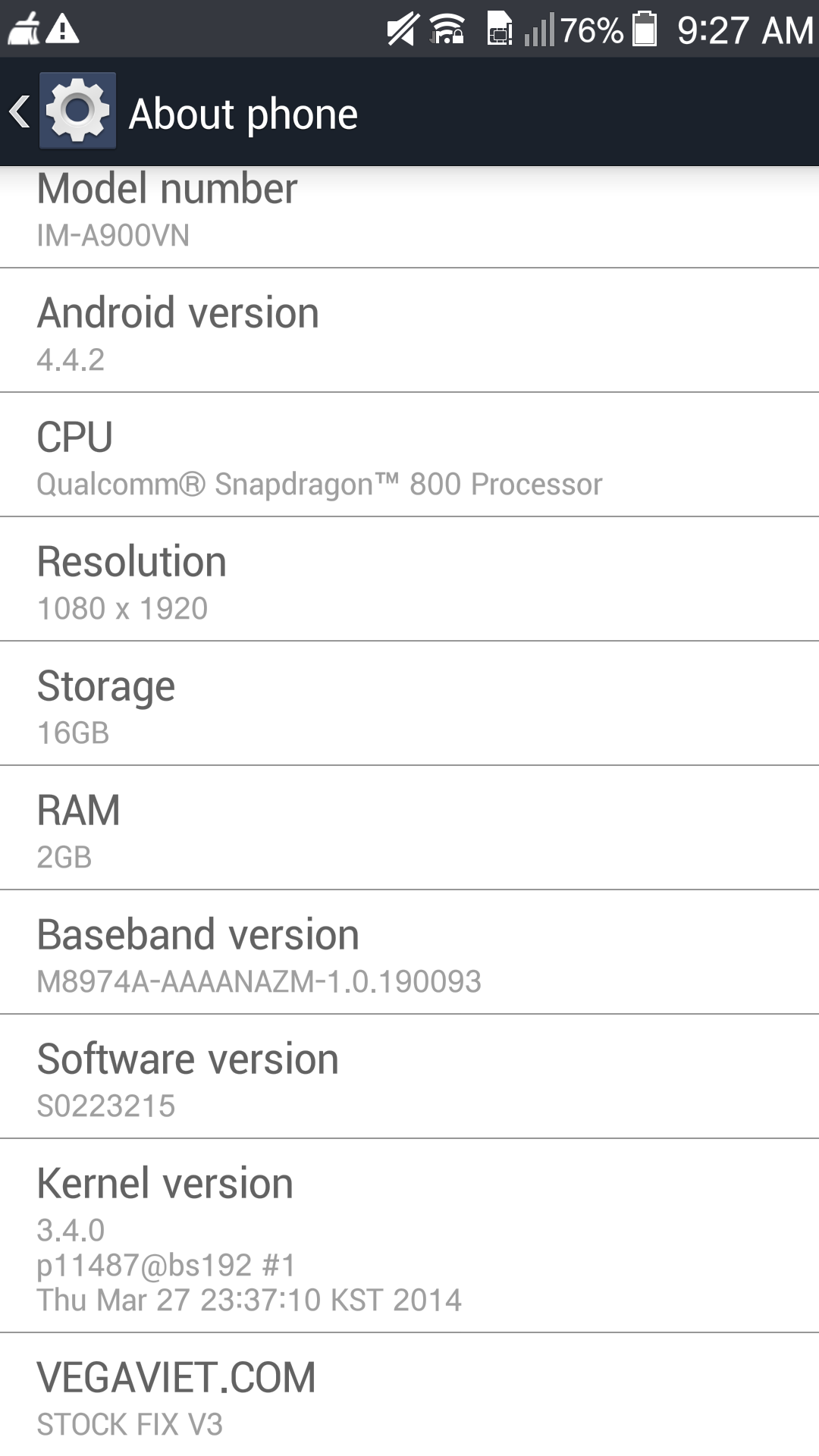Tap the Android version row
819x1456 pixels.
click(x=409, y=331)
